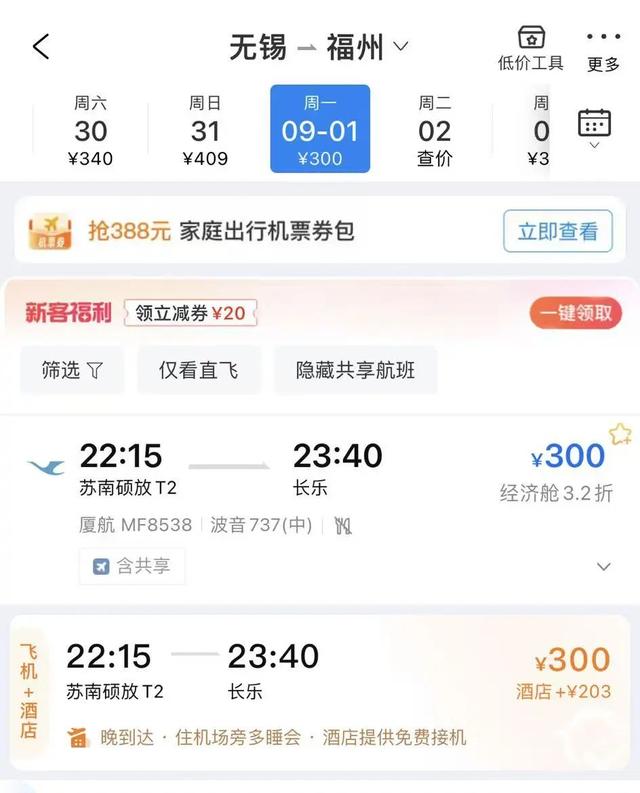This screenshot has height=793, width=640.
Task: Select 周日 31 date with ¥409
Action: 205,130
